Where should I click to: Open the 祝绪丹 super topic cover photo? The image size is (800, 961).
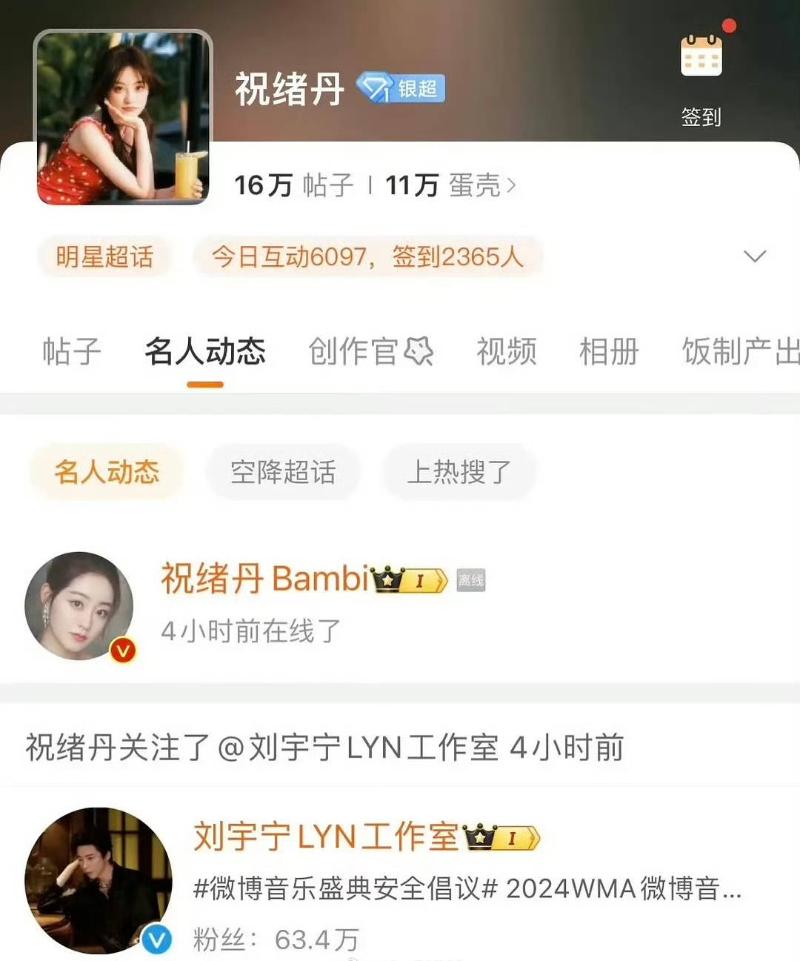pos(123,118)
